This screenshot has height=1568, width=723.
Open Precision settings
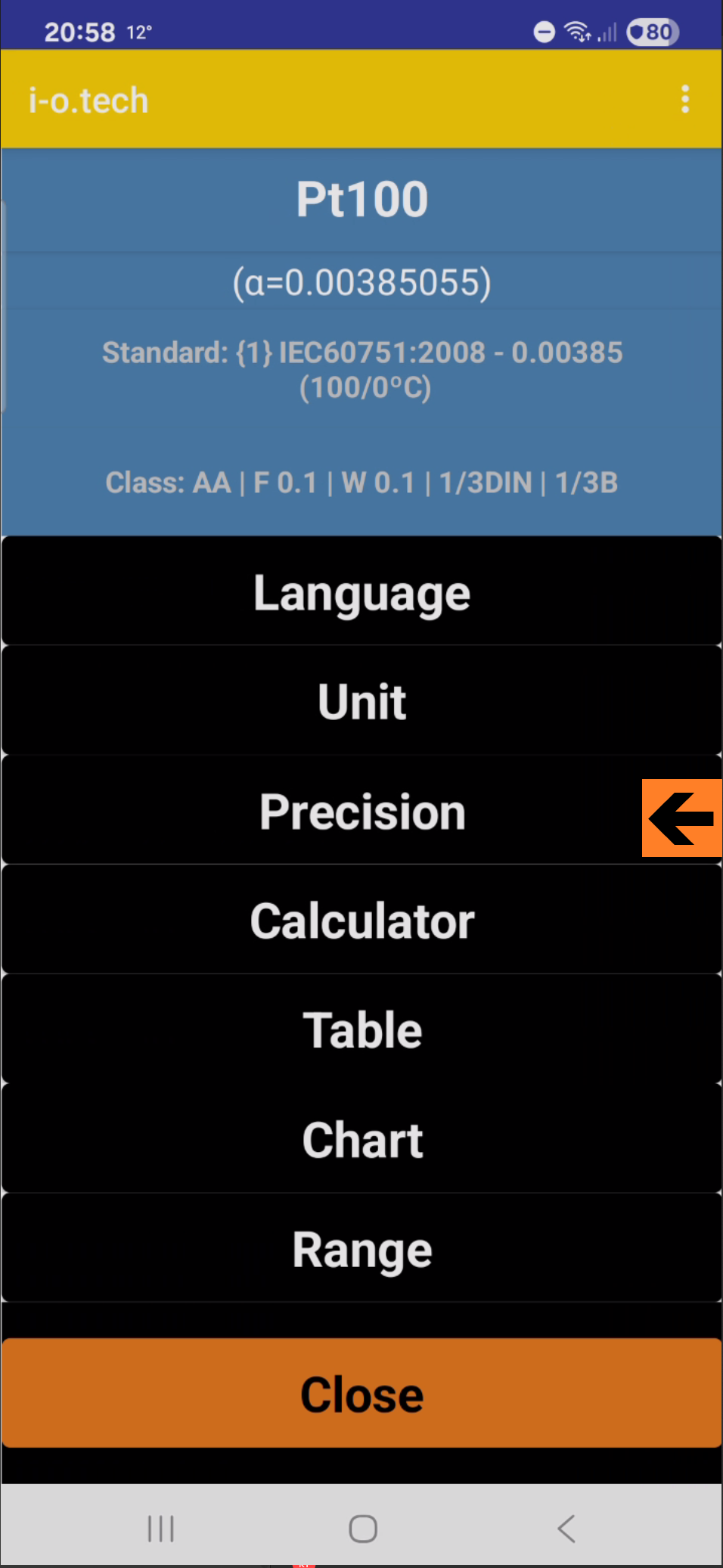pos(361,811)
